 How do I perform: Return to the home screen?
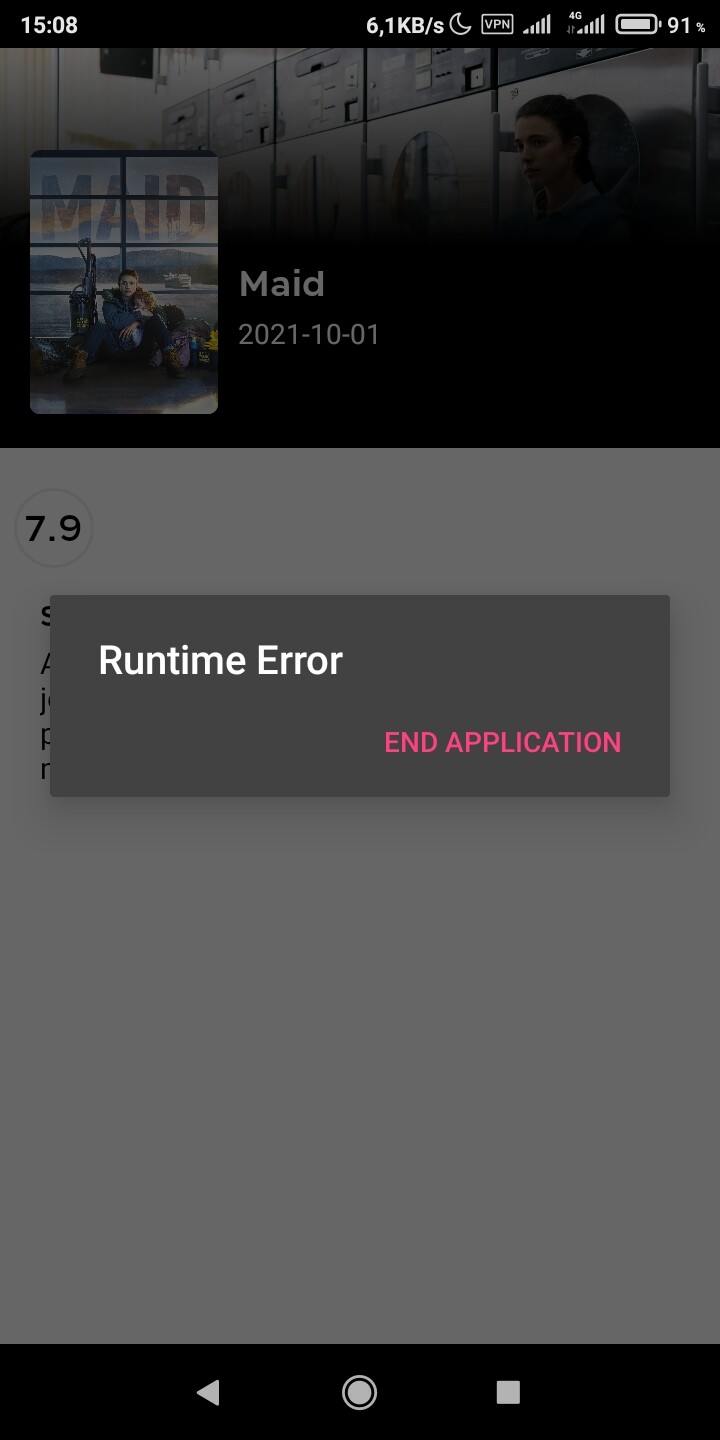359,1392
